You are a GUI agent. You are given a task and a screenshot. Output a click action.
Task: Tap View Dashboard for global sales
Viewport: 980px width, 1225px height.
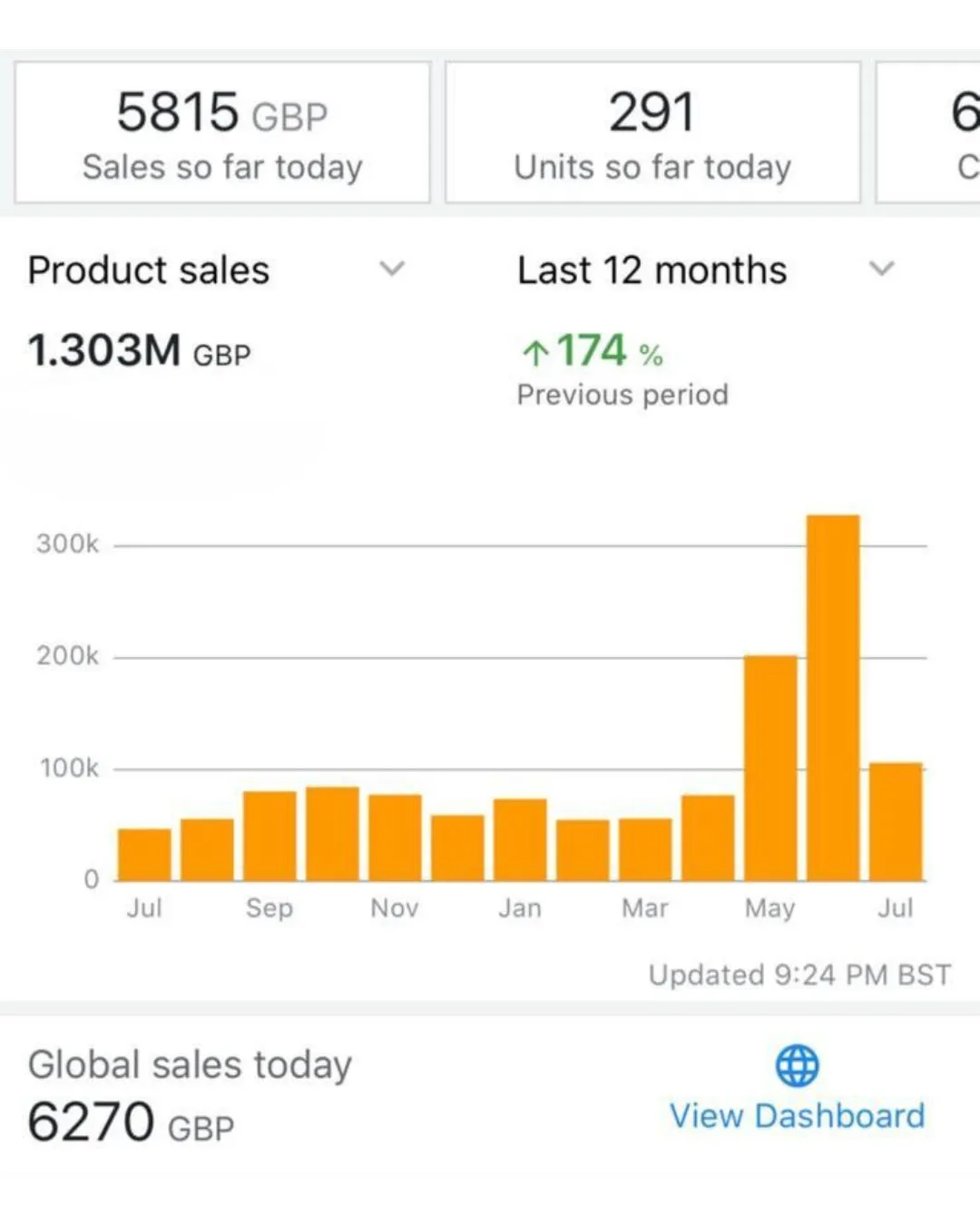point(797,1114)
